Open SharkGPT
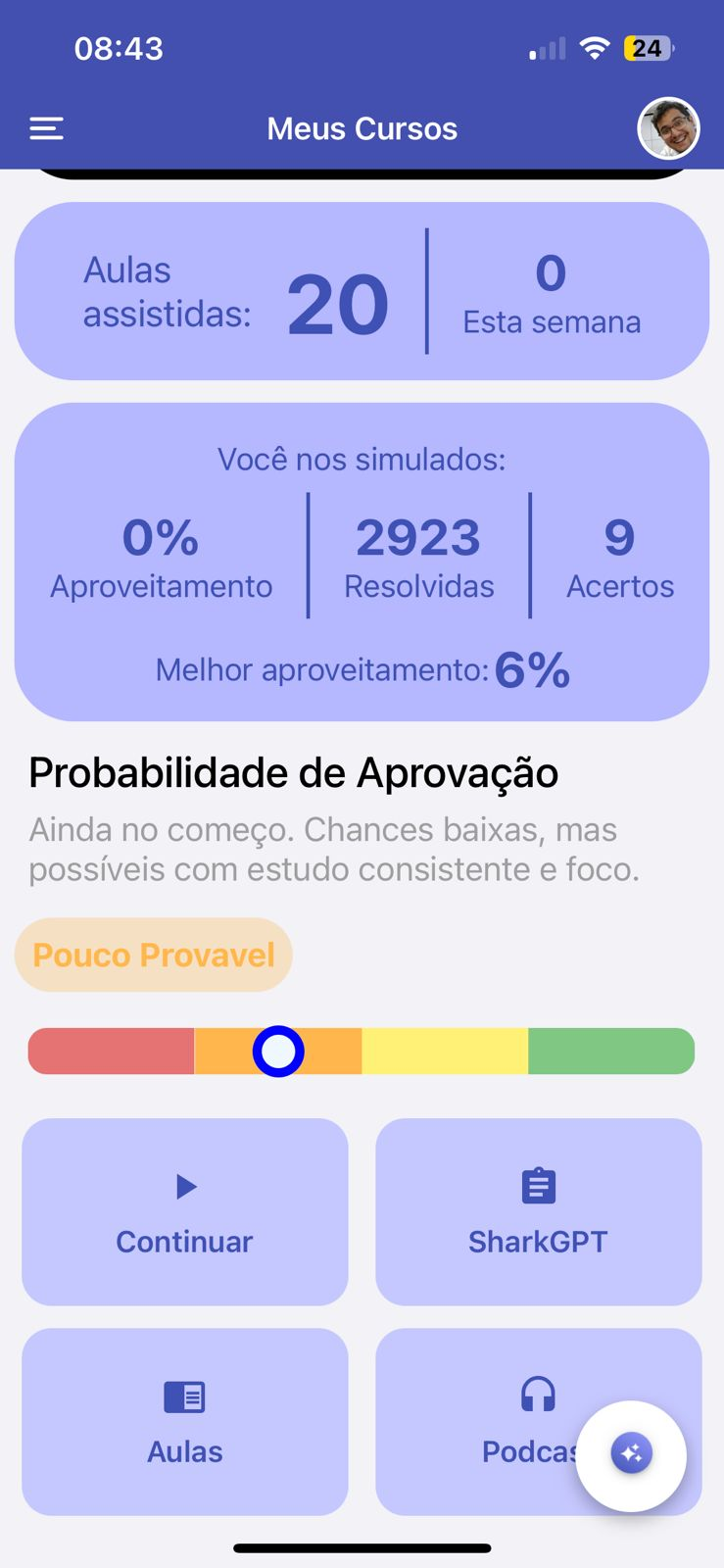The image size is (724, 1568). (538, 1212)
